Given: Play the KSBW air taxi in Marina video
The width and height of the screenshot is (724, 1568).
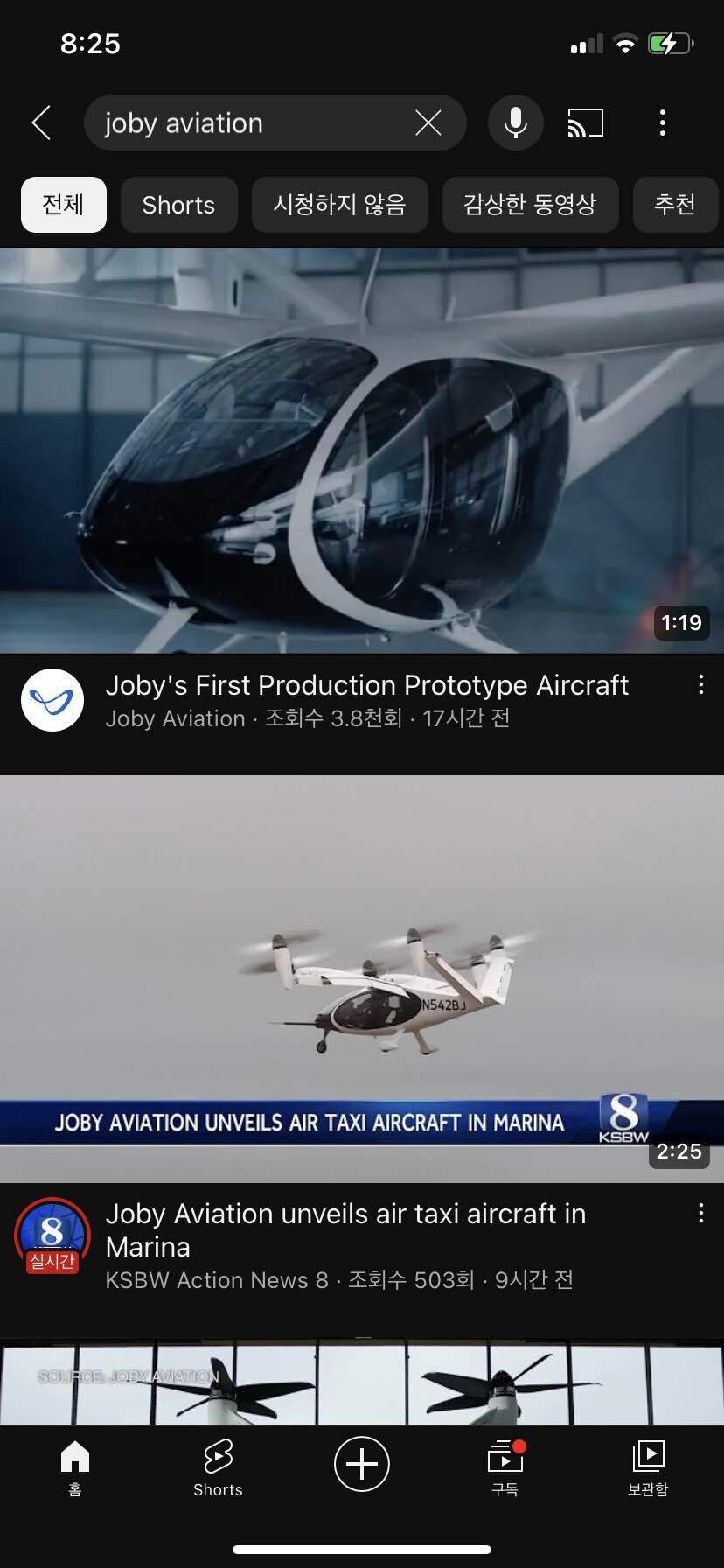Looking at the screenshot, I should click(362, 978).
